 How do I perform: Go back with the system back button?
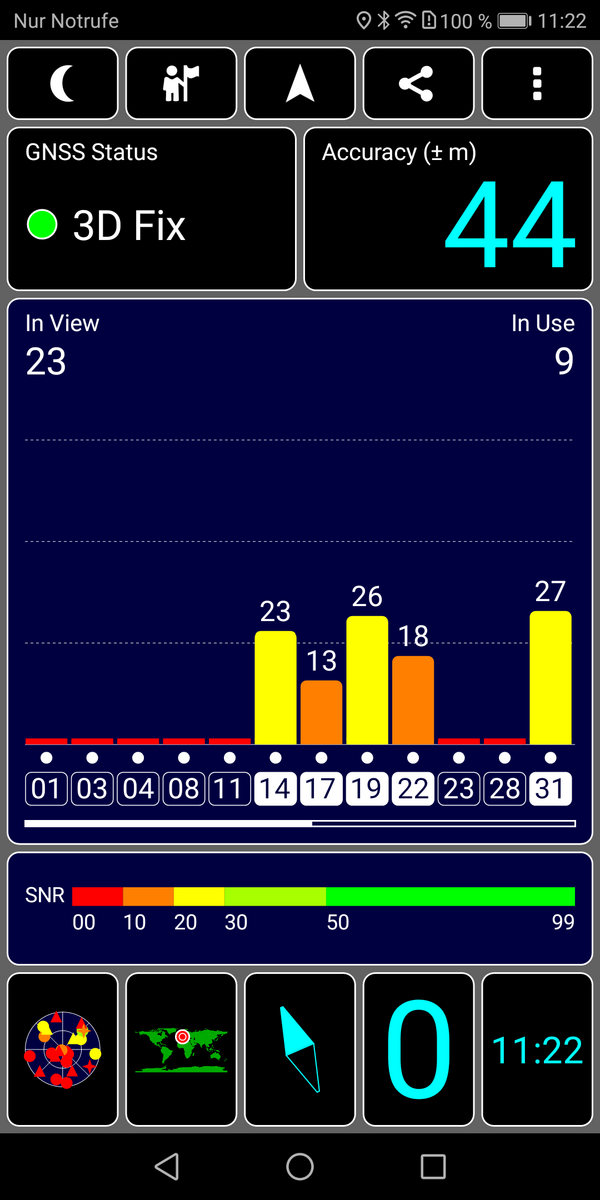tap(167, 1166)
